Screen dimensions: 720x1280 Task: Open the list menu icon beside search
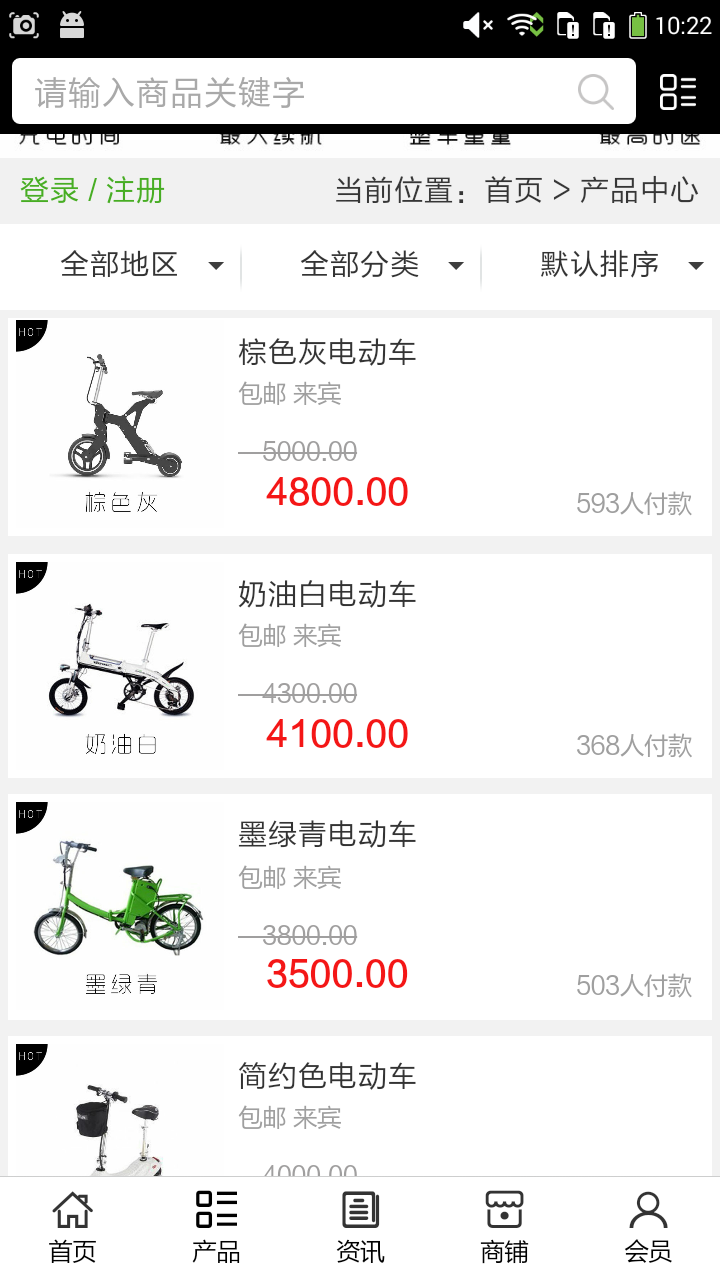[x=677, y=92]
